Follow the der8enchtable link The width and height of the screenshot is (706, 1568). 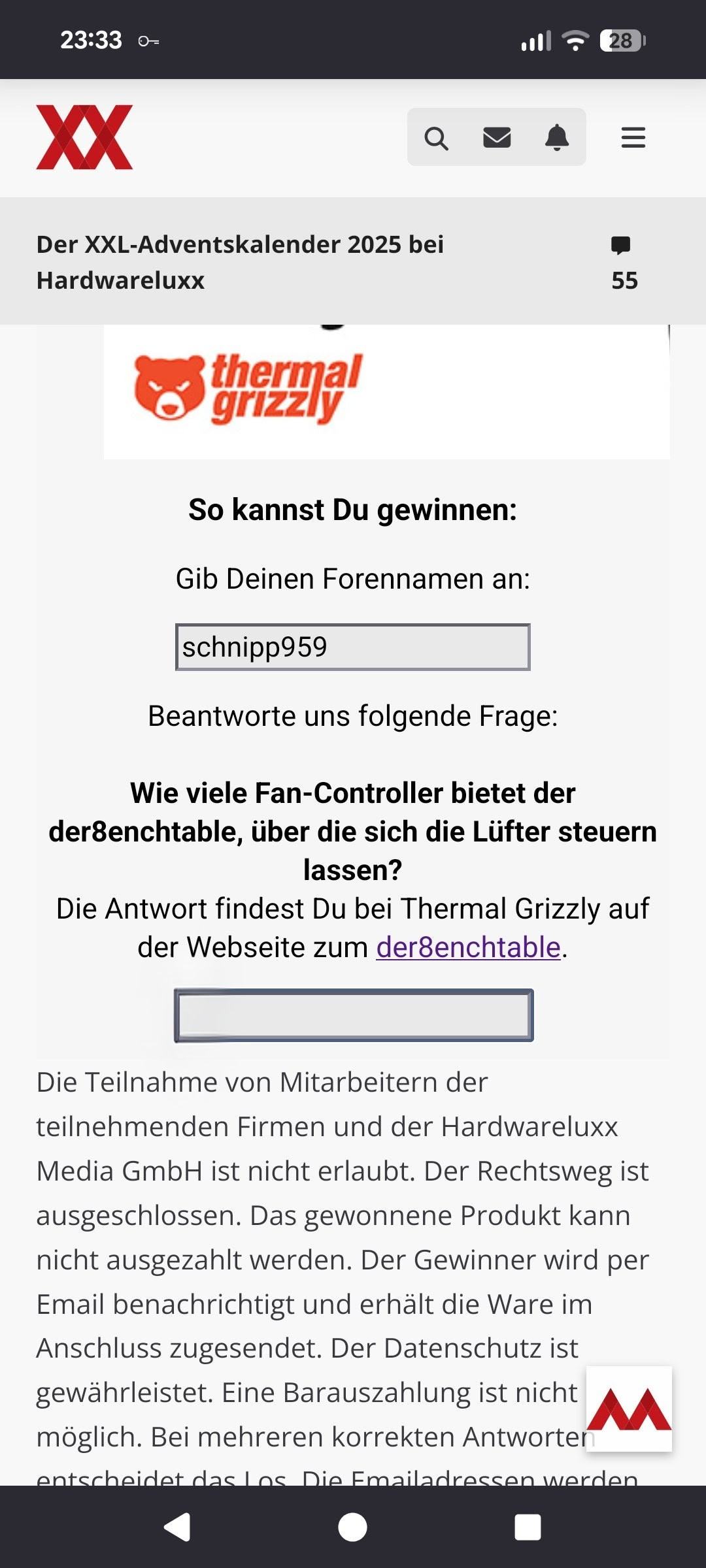click(x=468, y=947)
